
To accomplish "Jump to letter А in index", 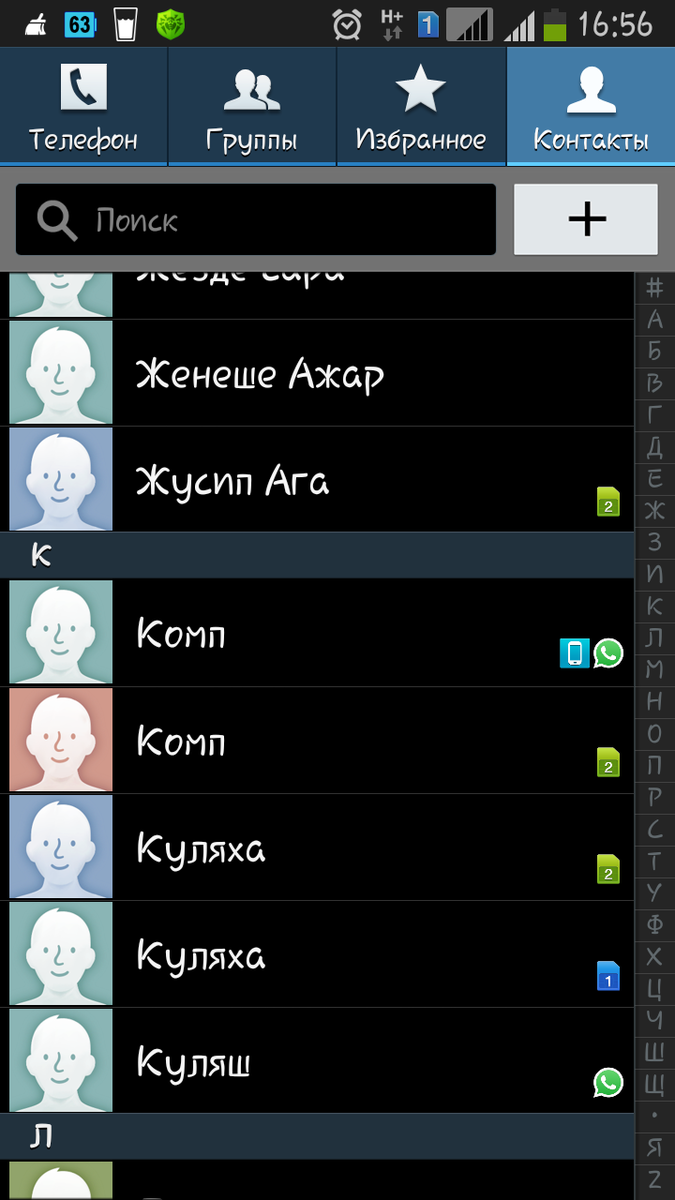I will pos(654,320).
